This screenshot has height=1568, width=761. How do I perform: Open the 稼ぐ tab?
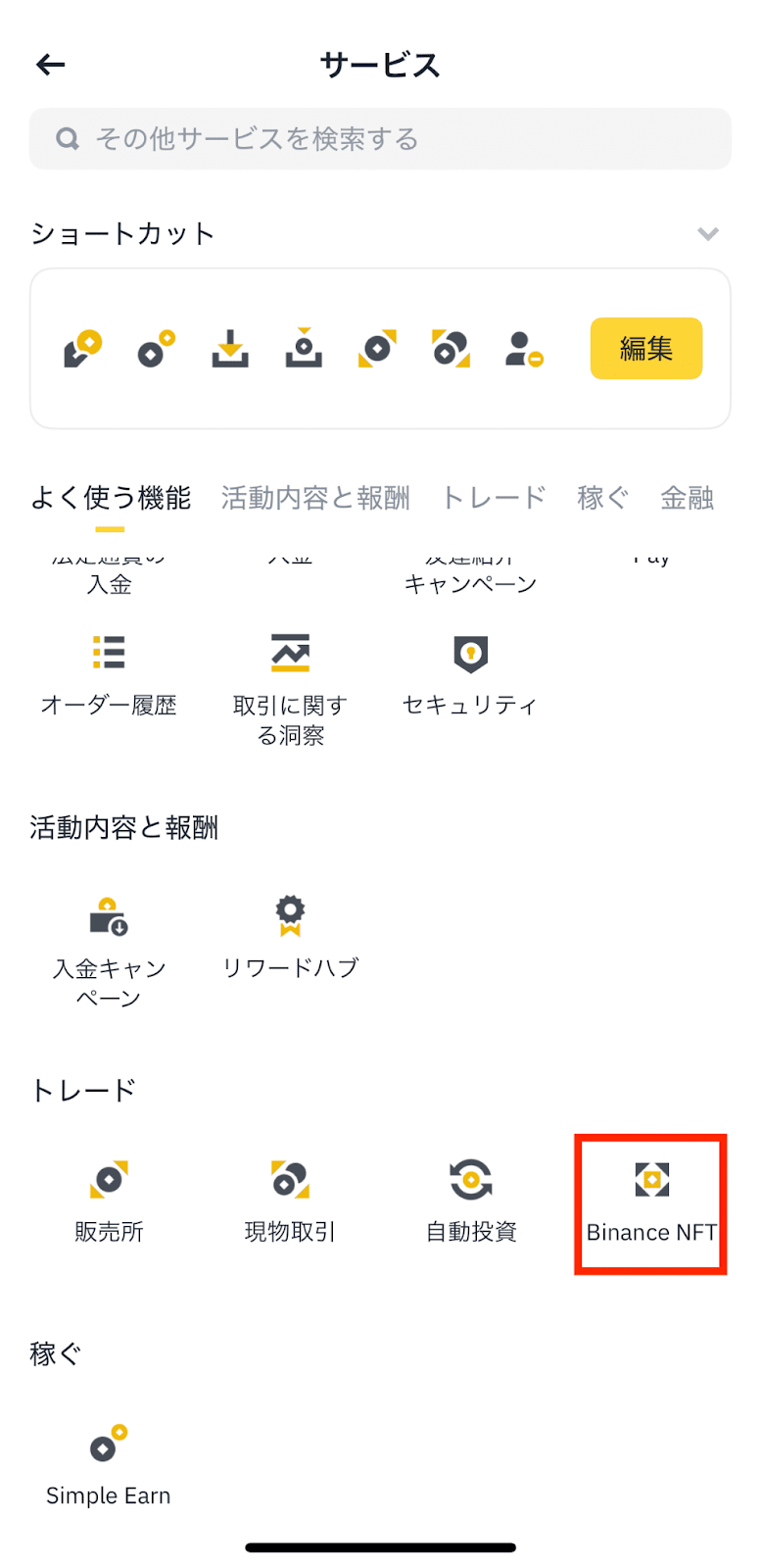[601, 498]
